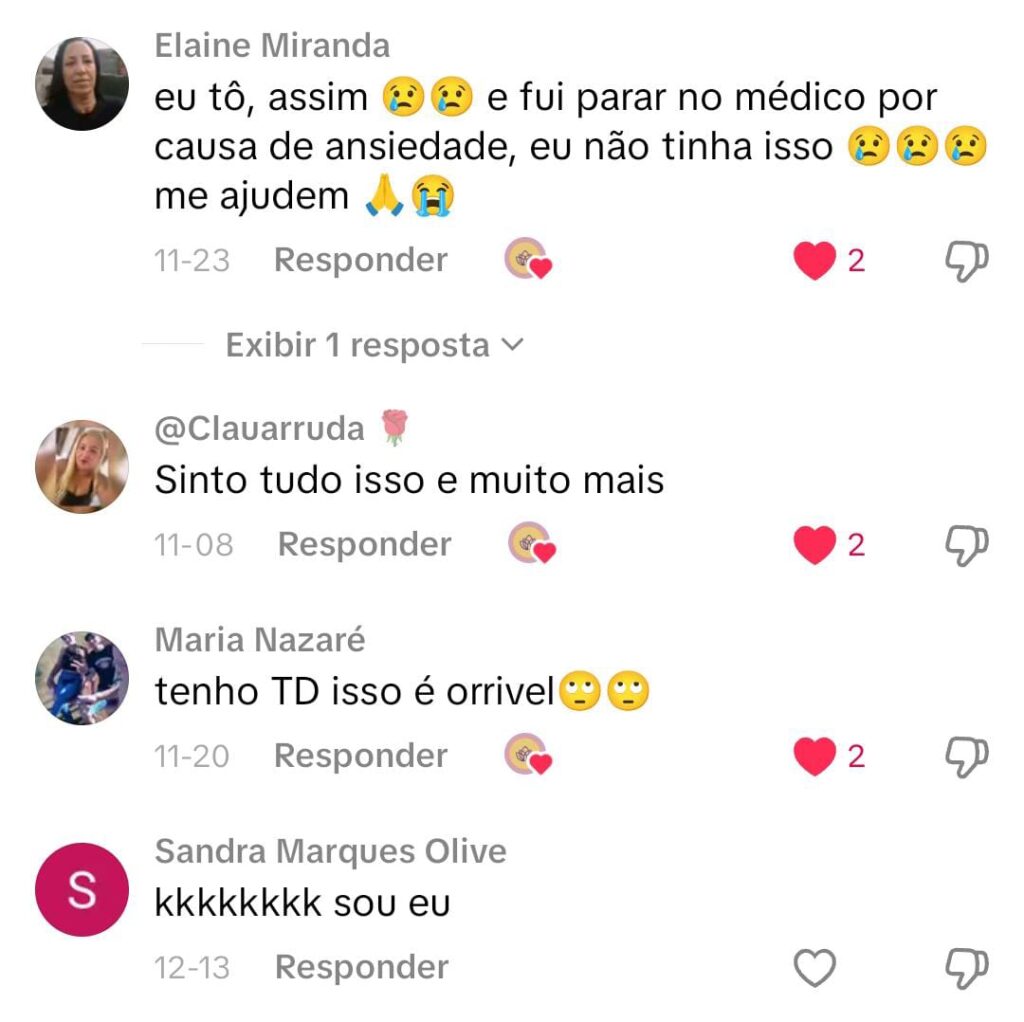The height and width of the screenshot is (1022, 1024).
Task: Open Sandra Marques Olive's profile avatar
Action: (x=82, y=890)
